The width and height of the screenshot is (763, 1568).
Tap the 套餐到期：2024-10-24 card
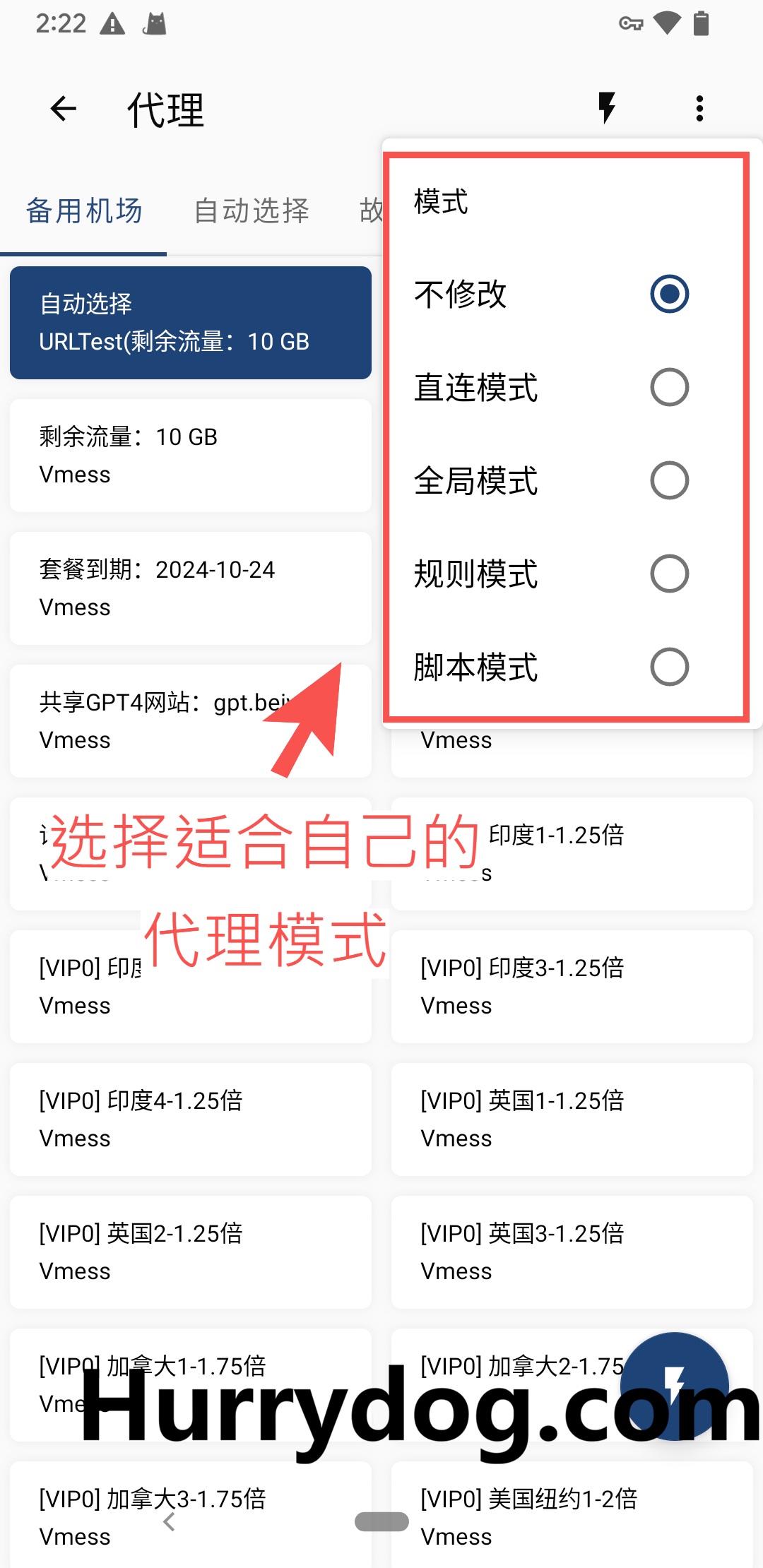click(191, 588)
